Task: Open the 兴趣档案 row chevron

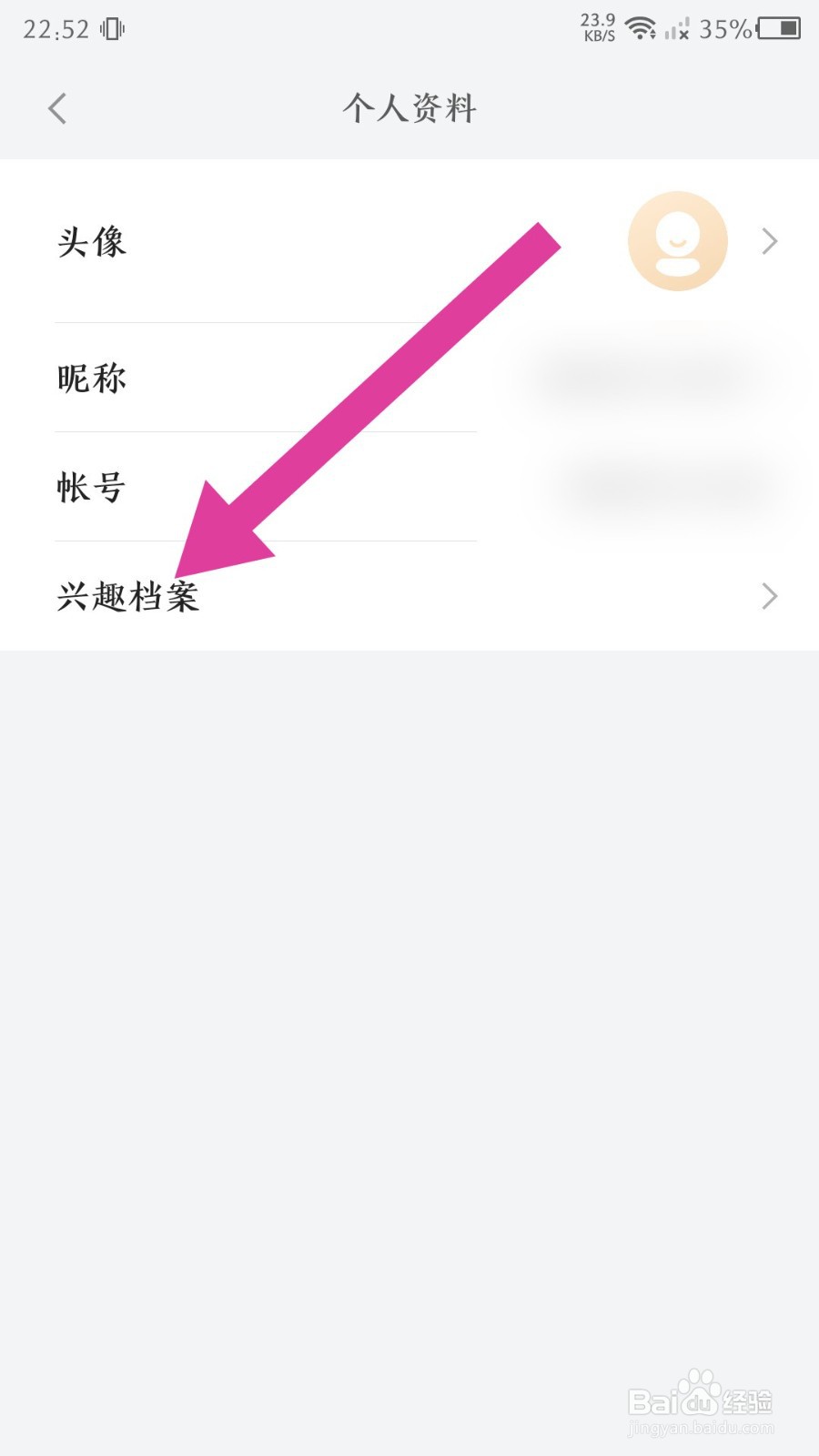Action: coord(770,596)
